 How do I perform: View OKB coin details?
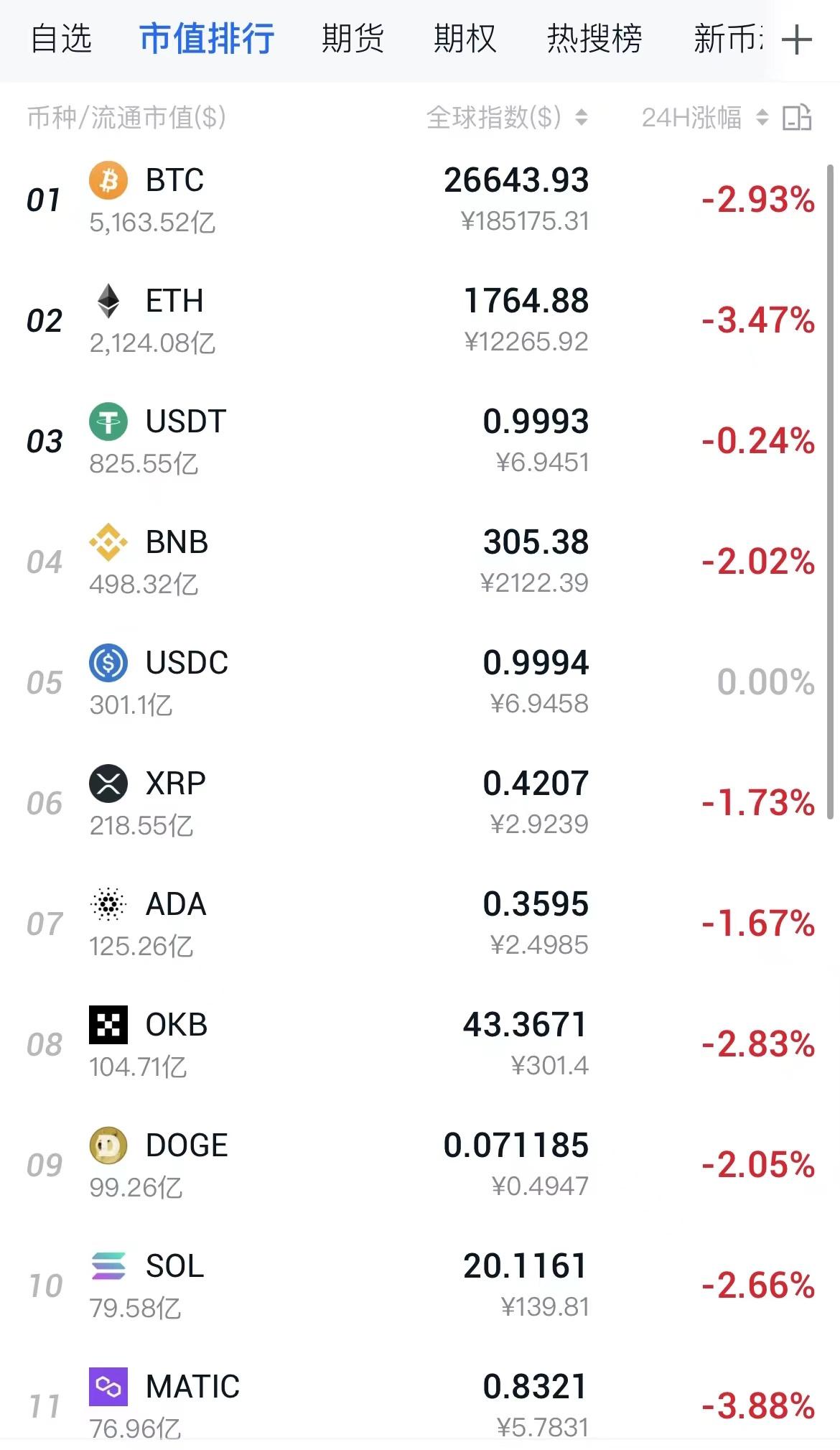[x=177, y=1026]
